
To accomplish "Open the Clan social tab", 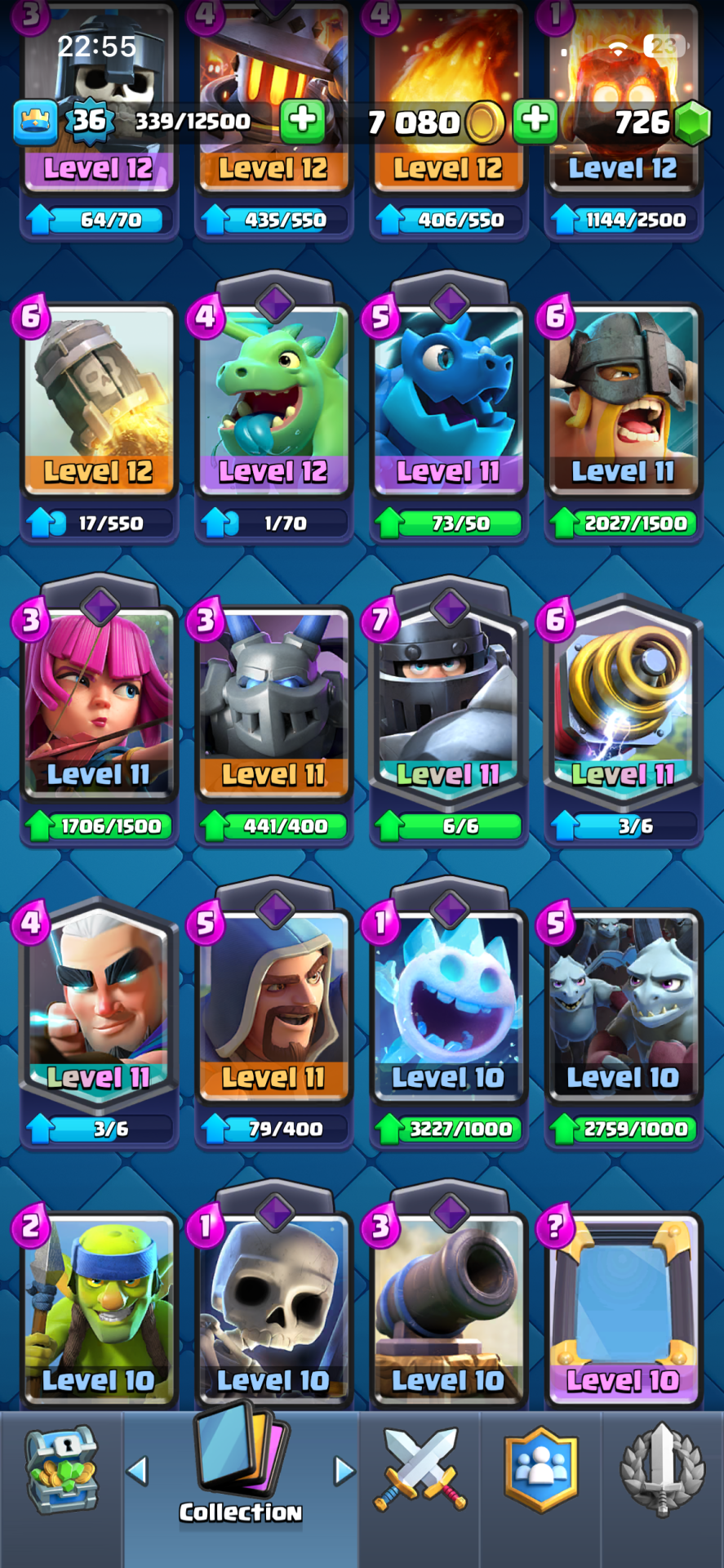I will pos(540,1470).
